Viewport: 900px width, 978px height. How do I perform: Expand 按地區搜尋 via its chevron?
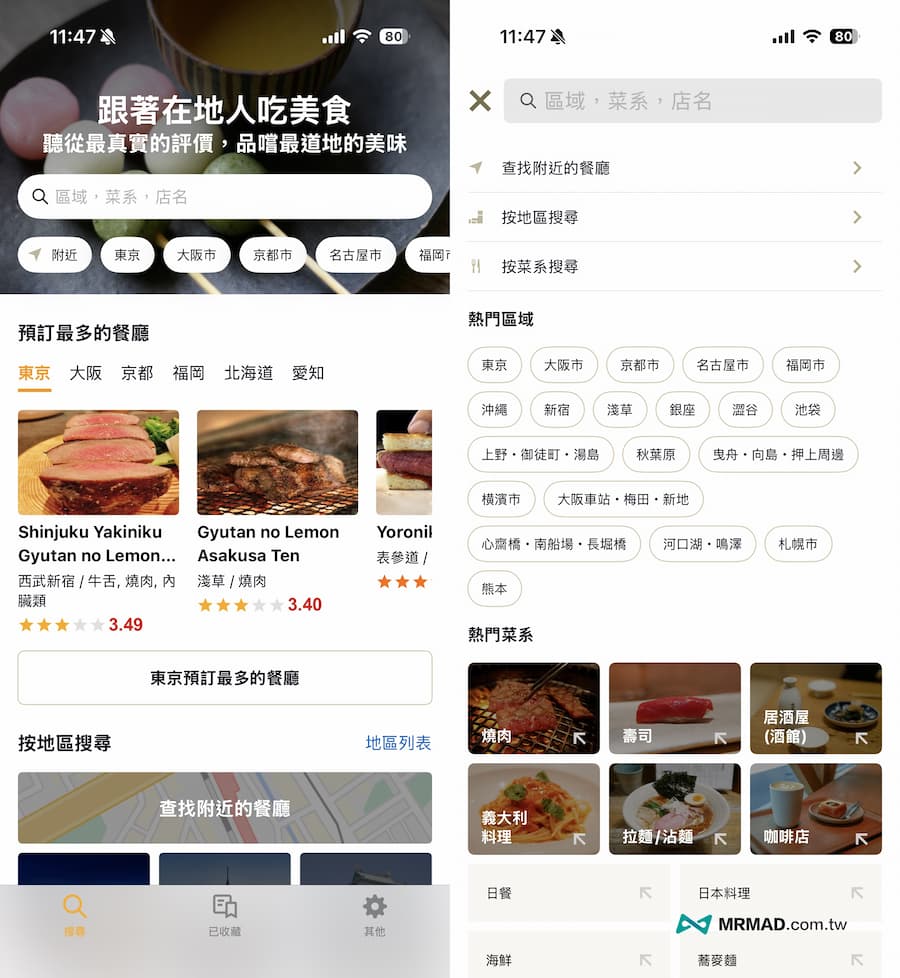tap(858, 217)
